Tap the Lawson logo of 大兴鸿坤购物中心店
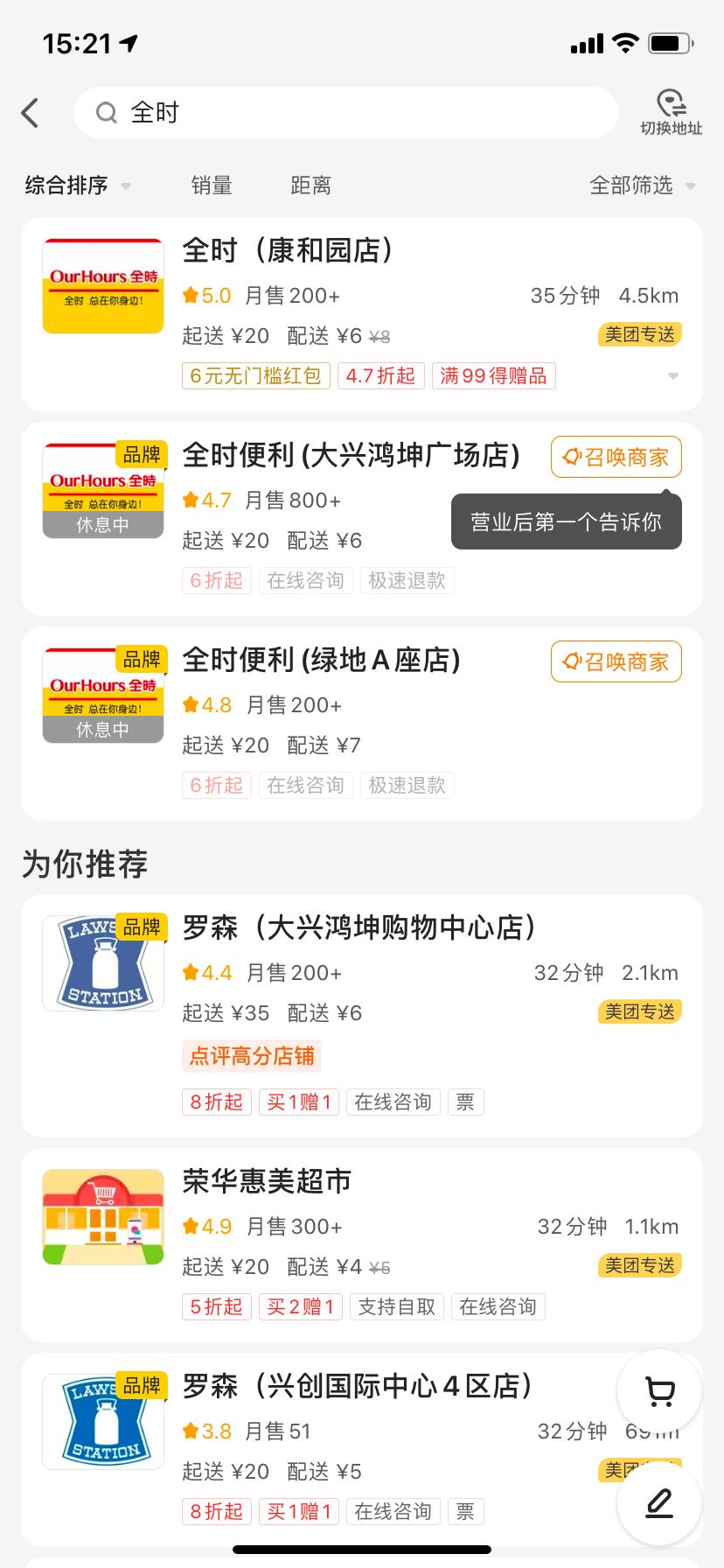This screenshot has height=1568, width=724. pyautogui.click(x=102, y=962)
